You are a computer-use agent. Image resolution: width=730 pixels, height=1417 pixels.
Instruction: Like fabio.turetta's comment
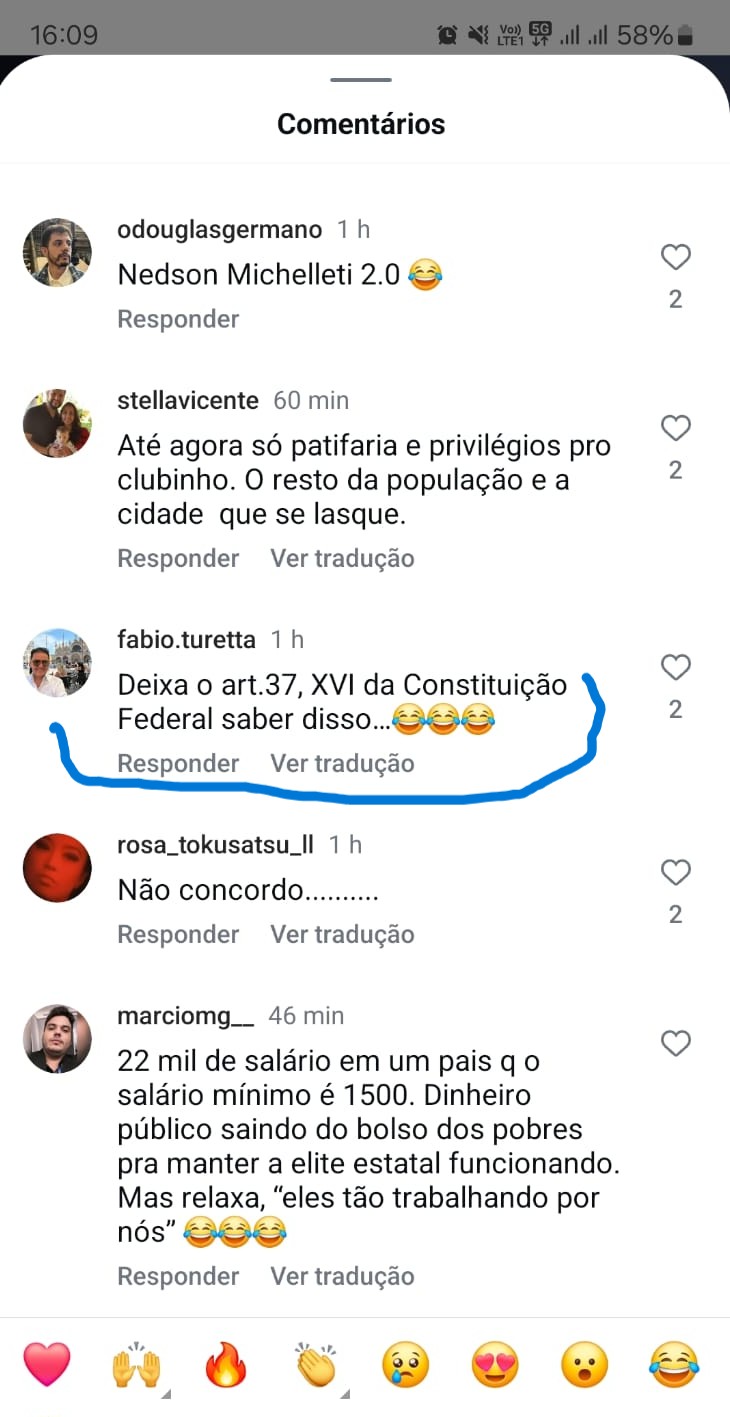coord(676,668)
